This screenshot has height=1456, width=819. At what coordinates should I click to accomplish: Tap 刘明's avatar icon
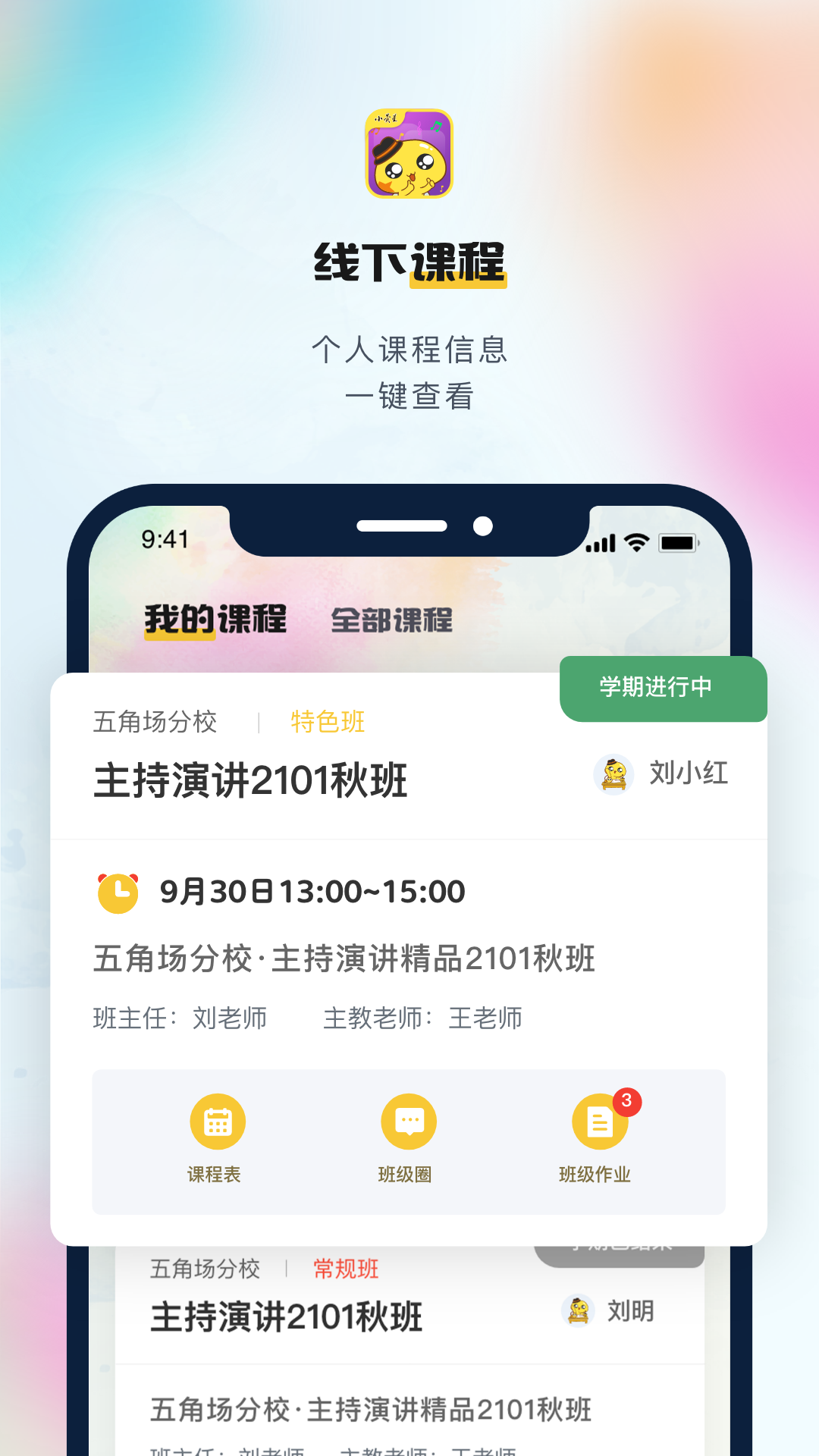coord(580,1310)
